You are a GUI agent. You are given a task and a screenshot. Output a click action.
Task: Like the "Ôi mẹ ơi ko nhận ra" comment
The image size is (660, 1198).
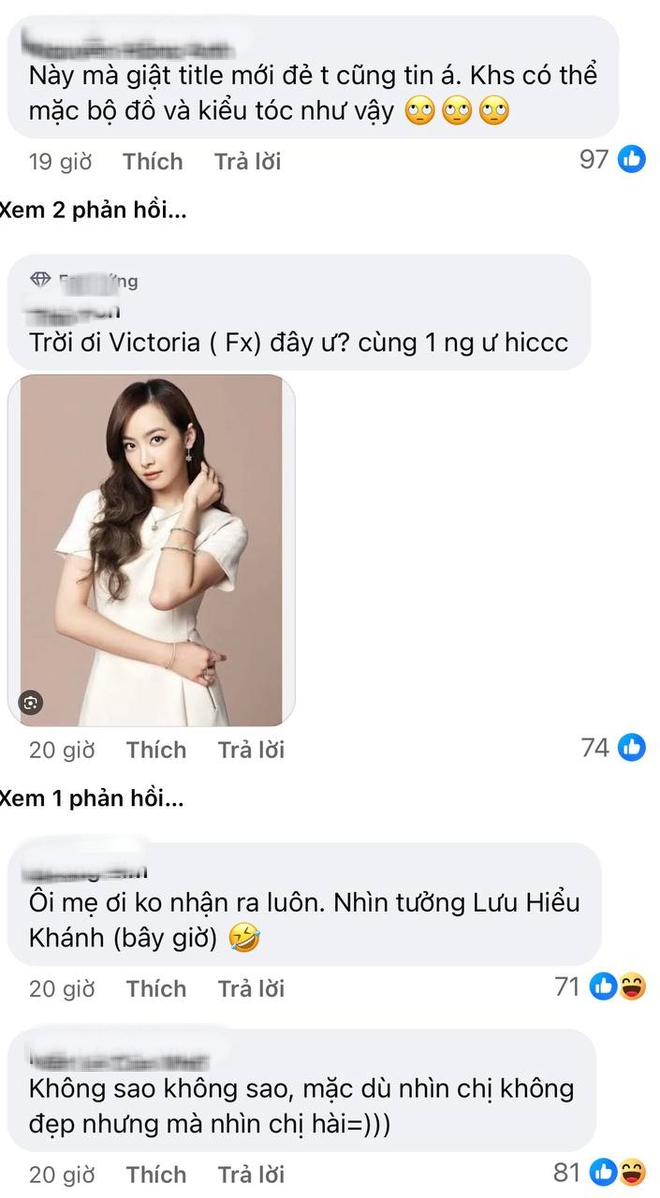[156, 988]
